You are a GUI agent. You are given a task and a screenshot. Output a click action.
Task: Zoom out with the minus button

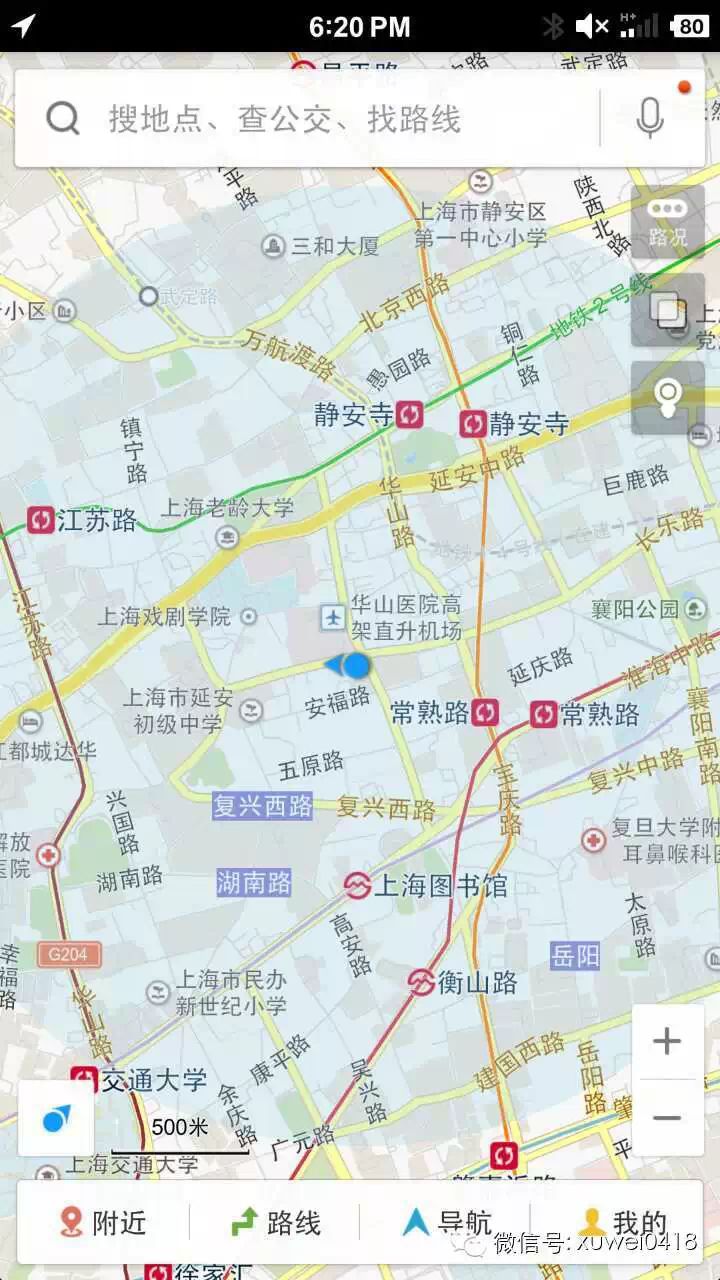(667, 1118)
